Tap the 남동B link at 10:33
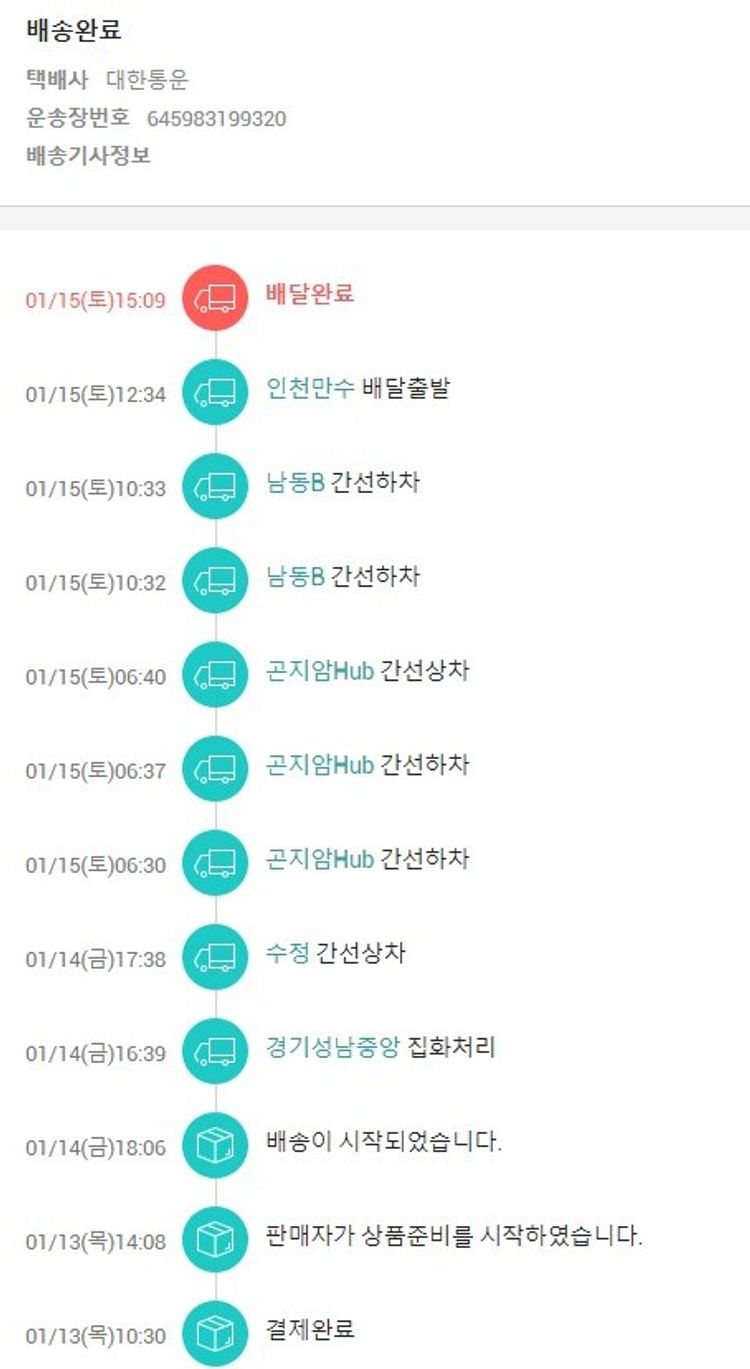The height and width of the screenshot is (1369, 750). click(295, 483)
